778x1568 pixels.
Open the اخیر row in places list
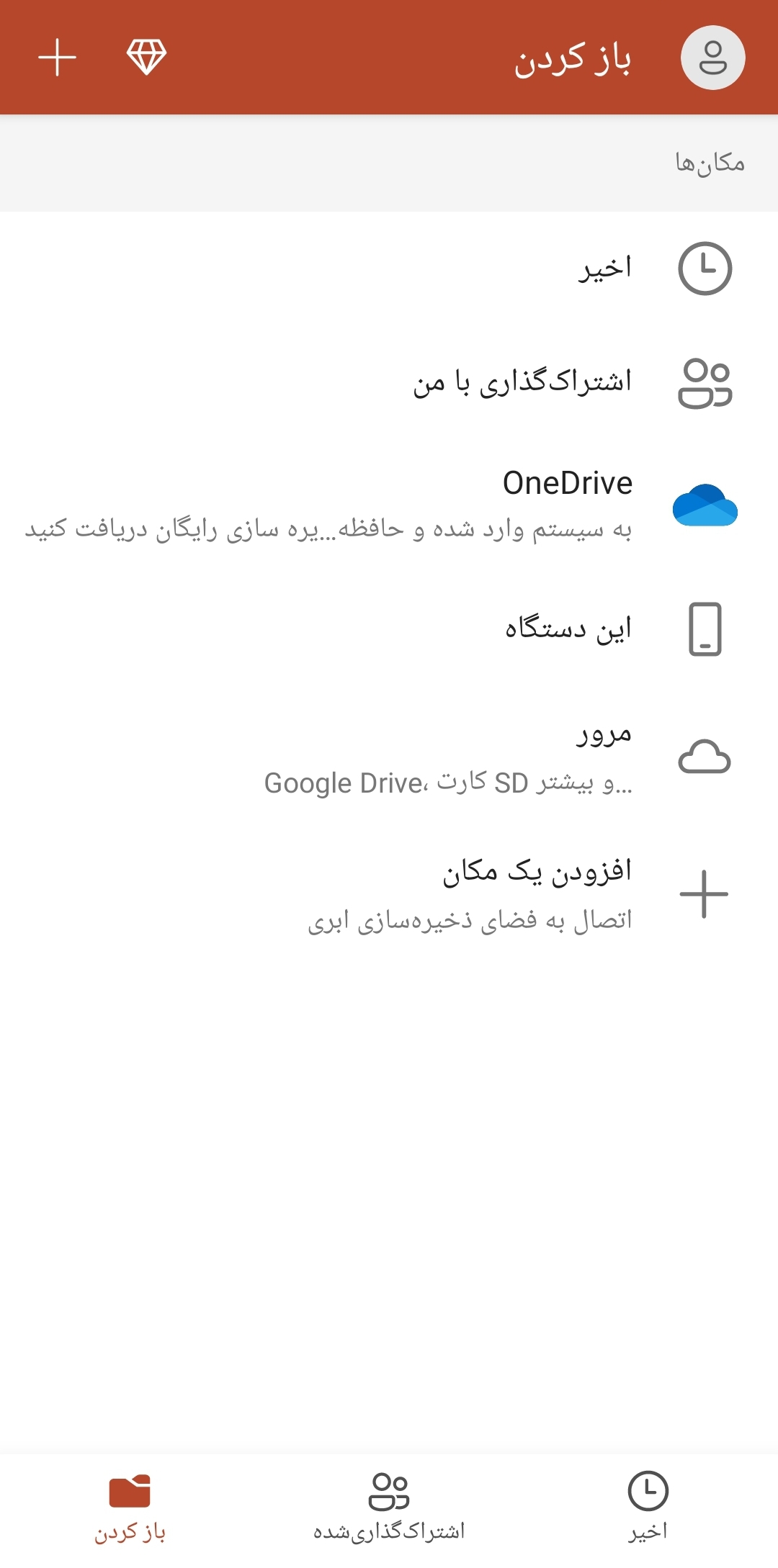pos(389,269)
